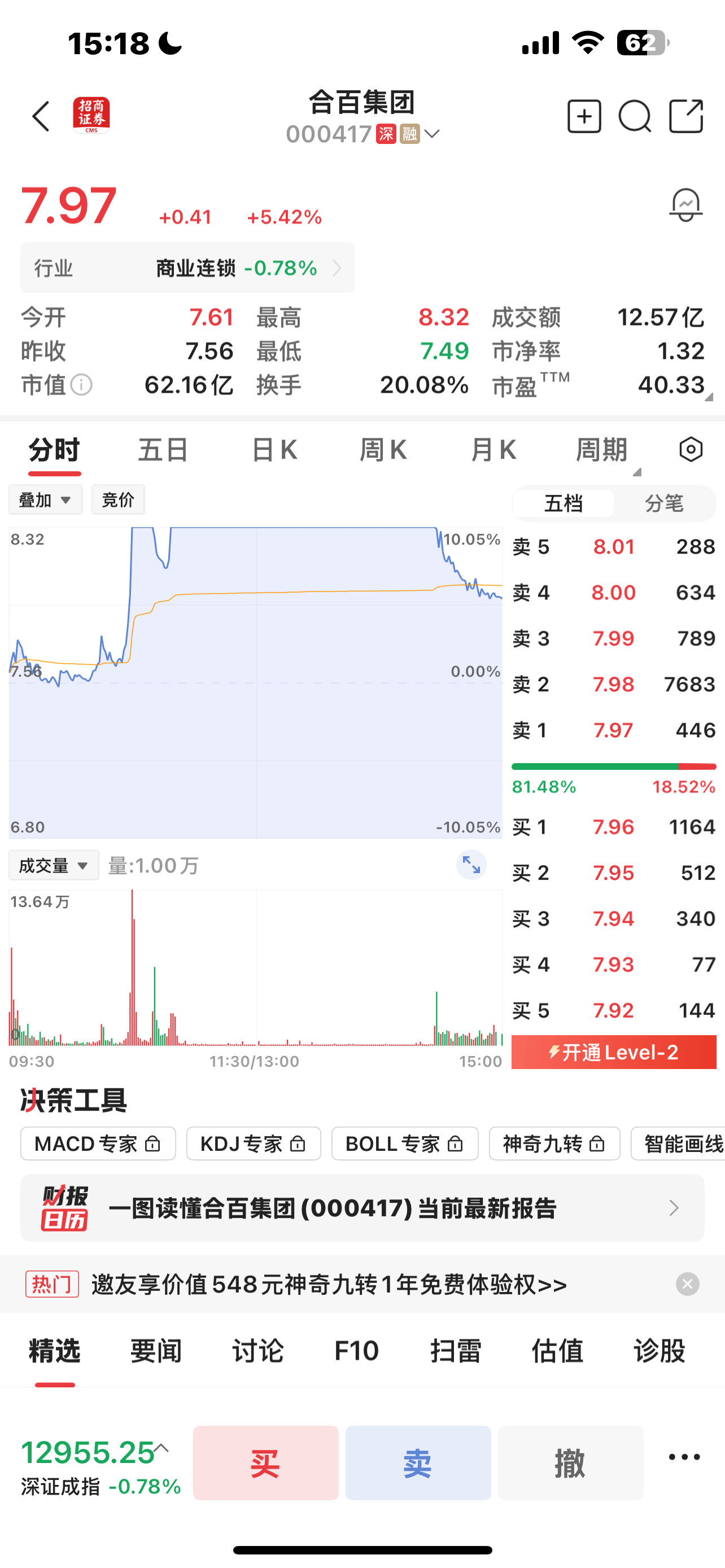Tap 开通 Level-2 button
The image size is (725, 1568).
pyautogui.click(x=614, y=1052)
